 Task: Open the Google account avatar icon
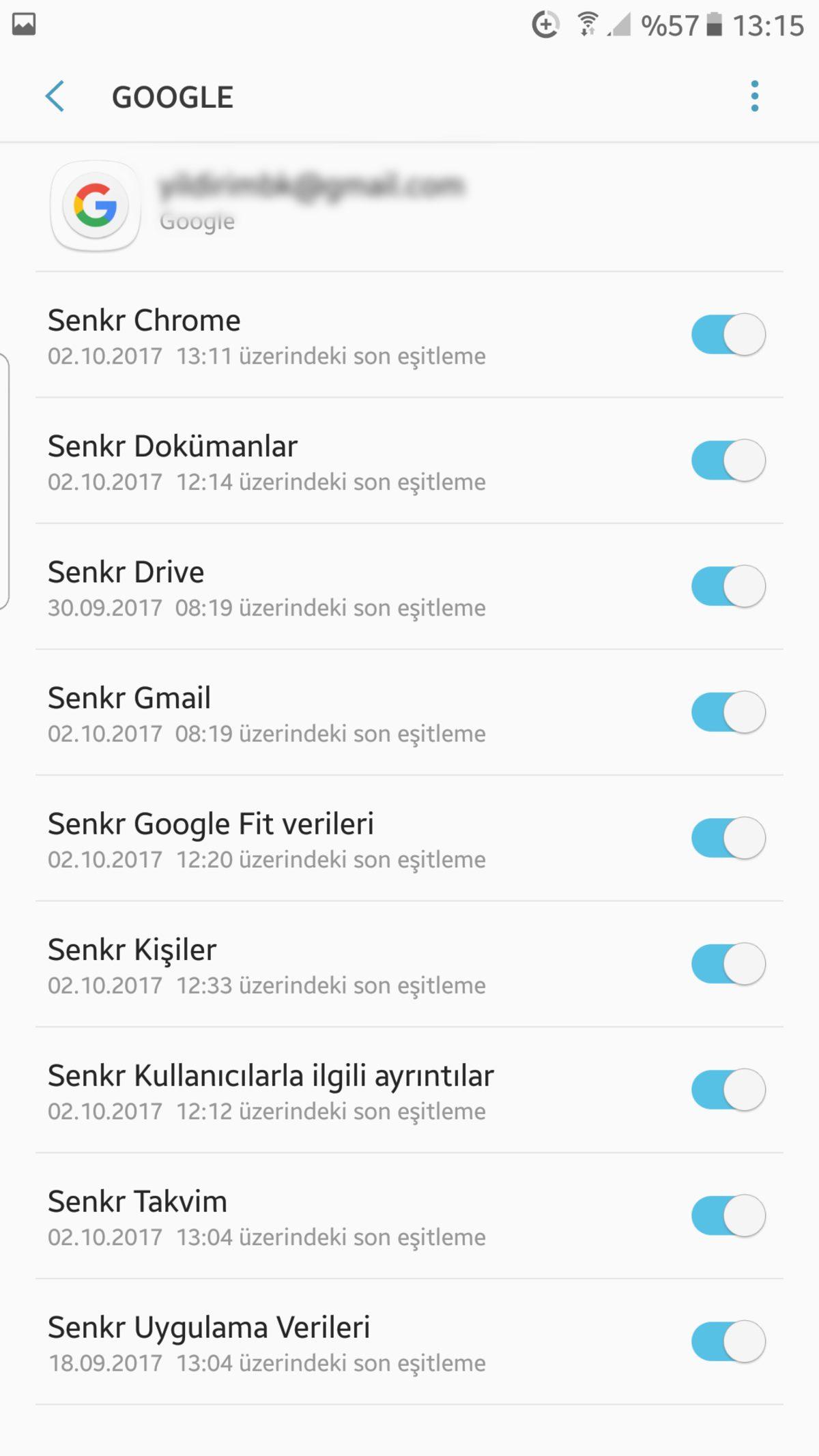pos(95,206)
